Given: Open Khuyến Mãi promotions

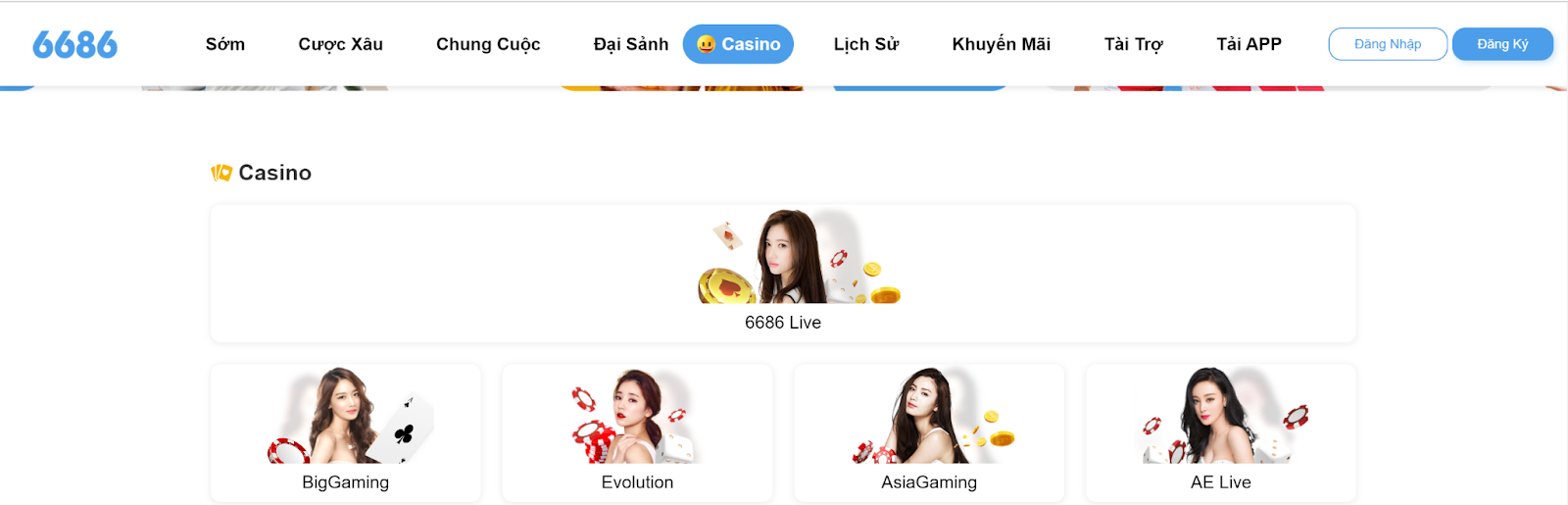Looking at the screenshot, I should click(1001, 44).
